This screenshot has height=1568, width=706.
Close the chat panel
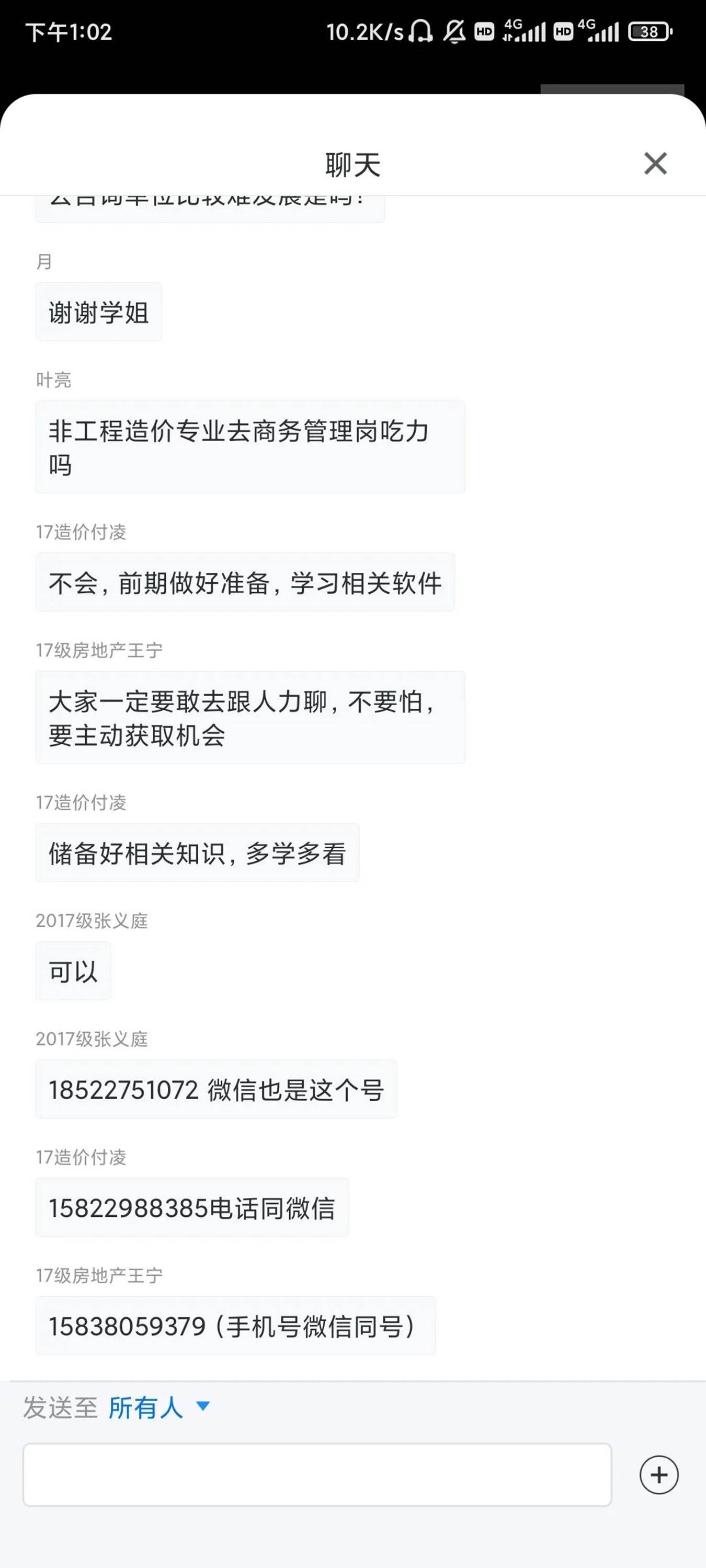click(x=655, y=164)
